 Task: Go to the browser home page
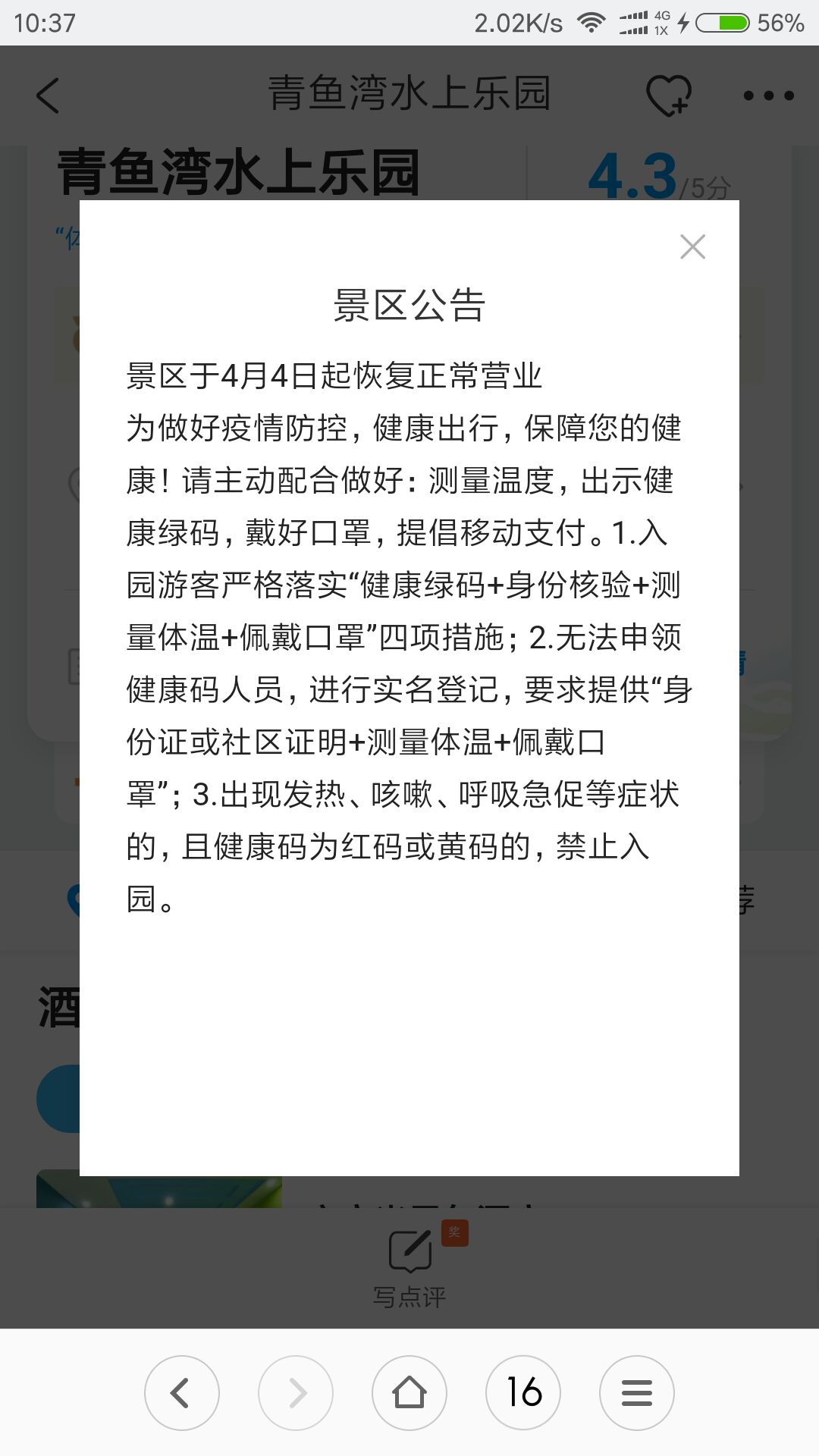click(409, 1392)
